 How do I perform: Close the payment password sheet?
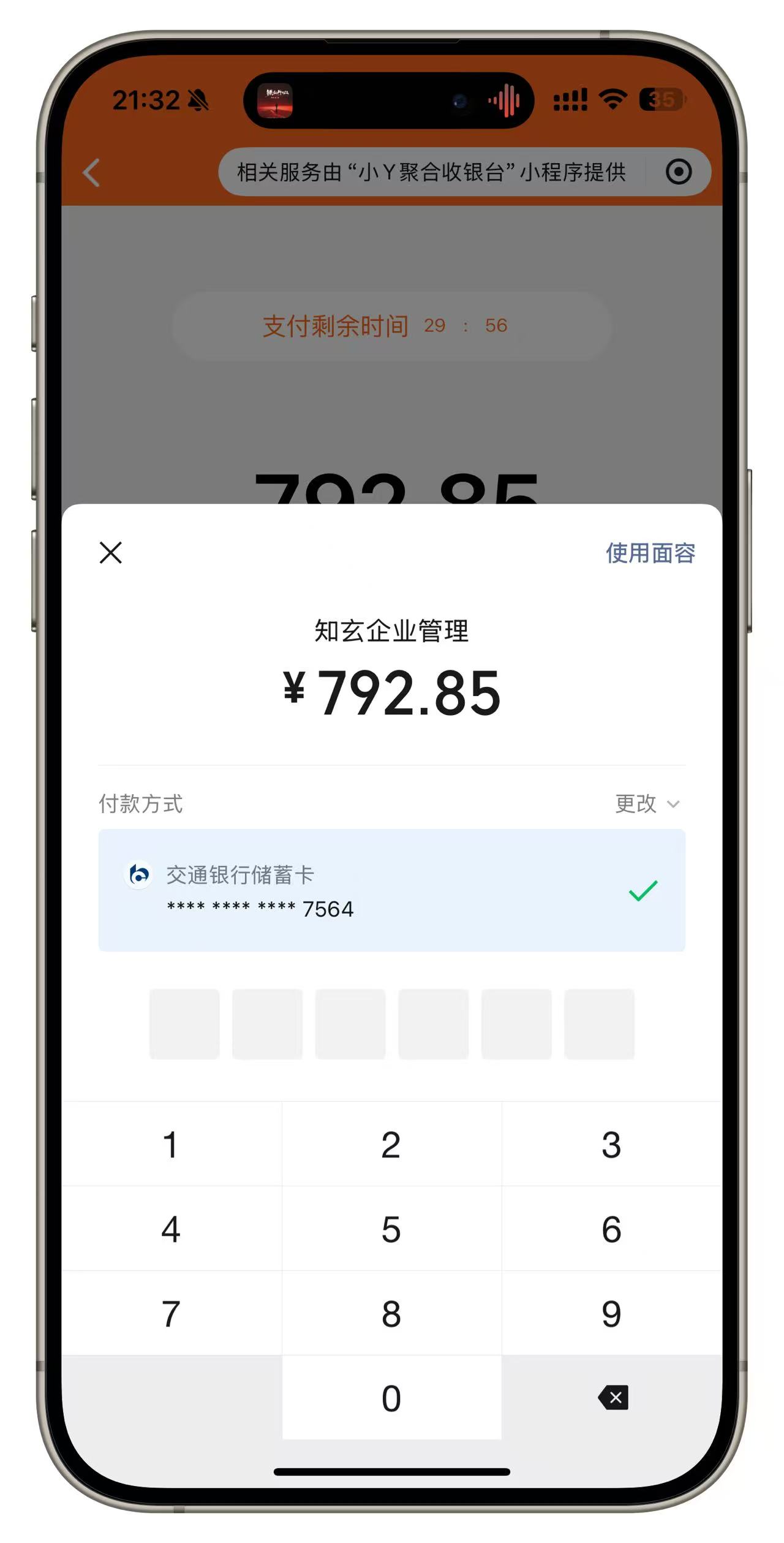[111, 552]
